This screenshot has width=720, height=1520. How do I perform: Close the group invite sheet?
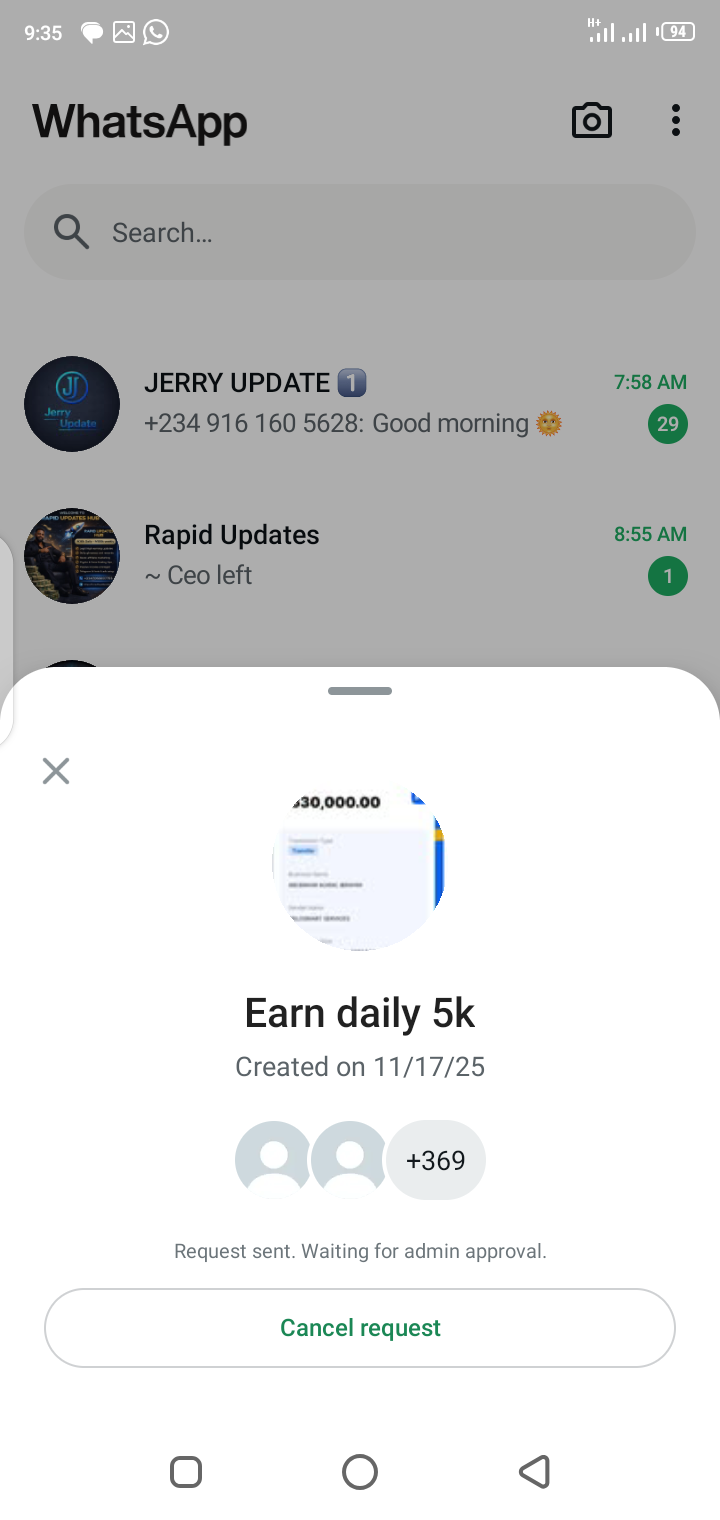tap(56, 771)
